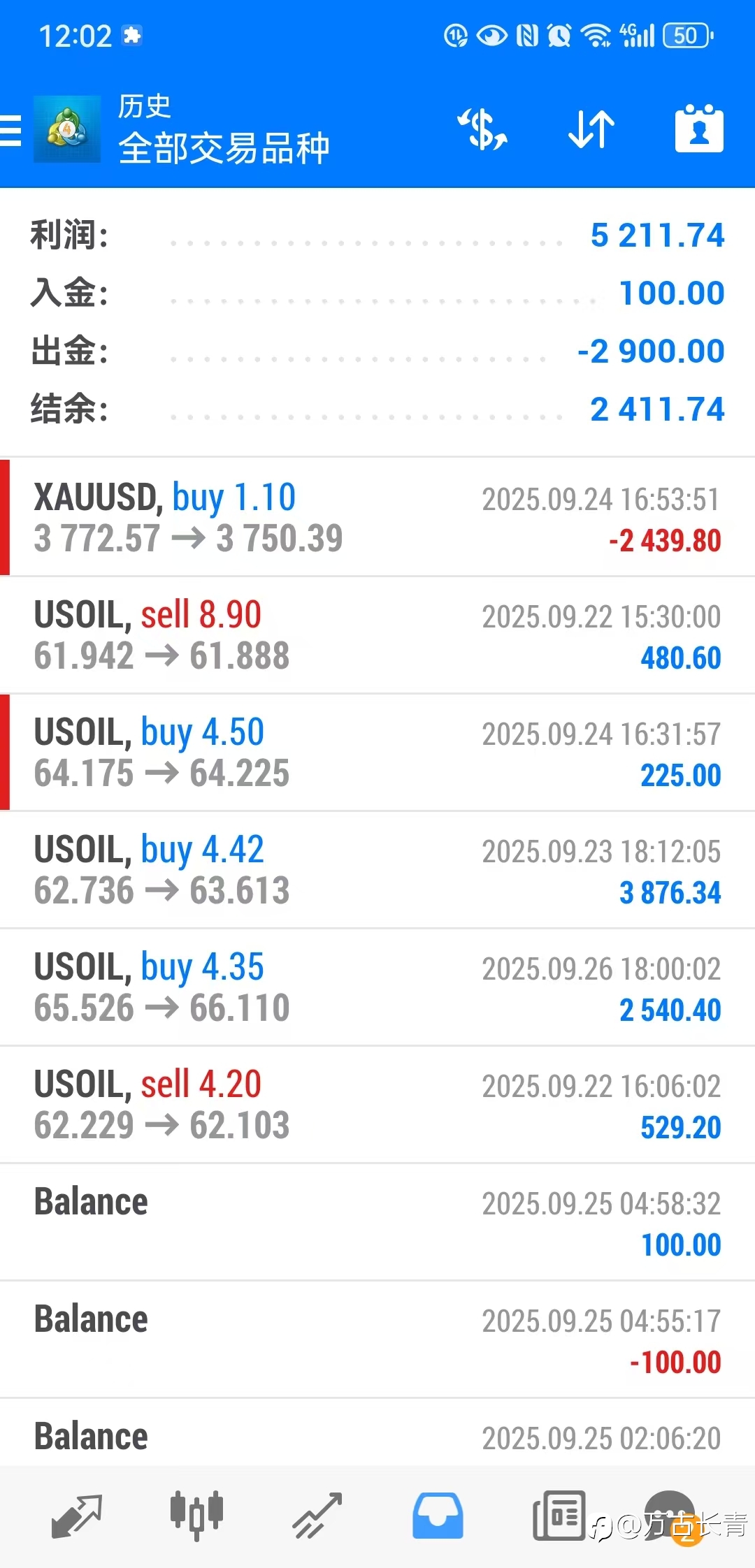Open the News tab

pyautogui.click(x=559, y=1515)
